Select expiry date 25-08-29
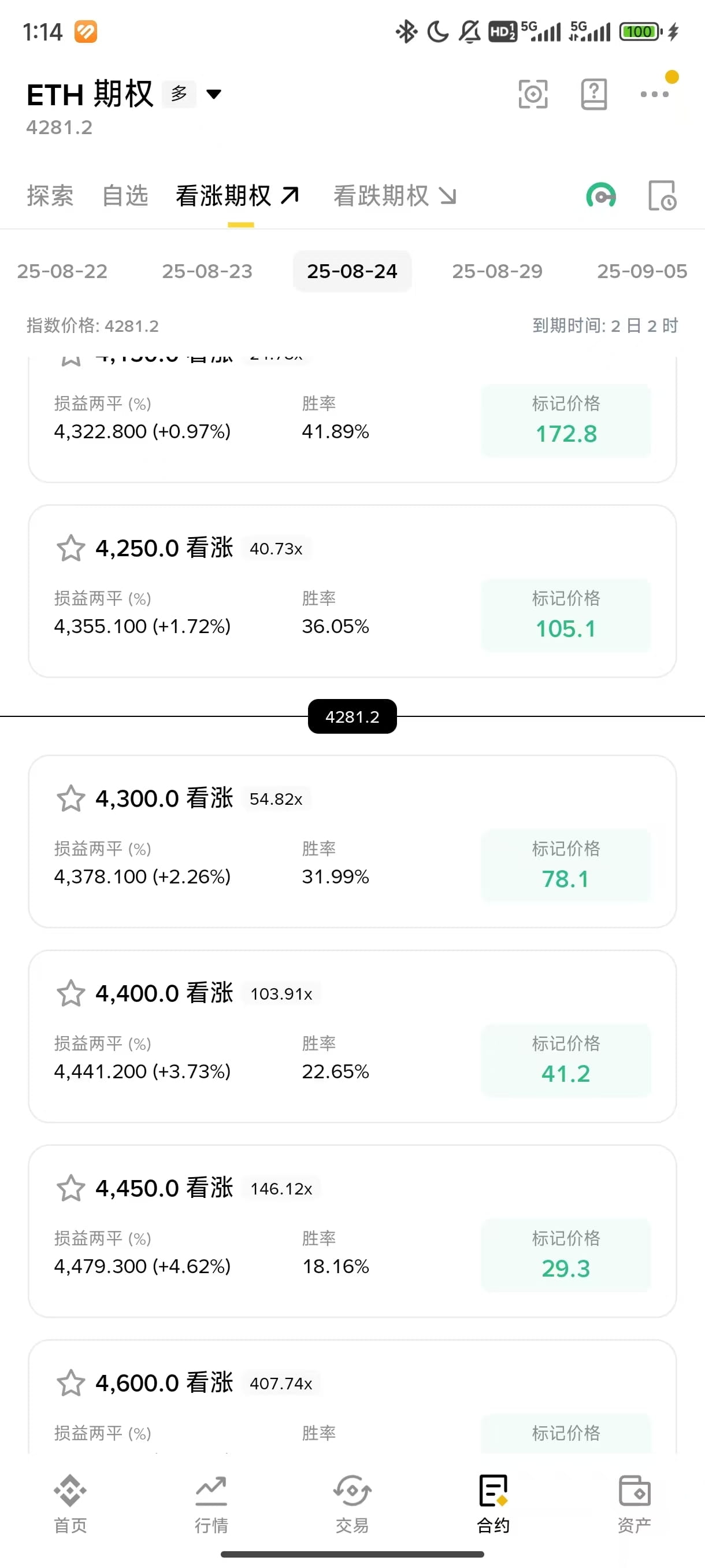Viewport: 705px width, 1568px height. click(497, 271)
